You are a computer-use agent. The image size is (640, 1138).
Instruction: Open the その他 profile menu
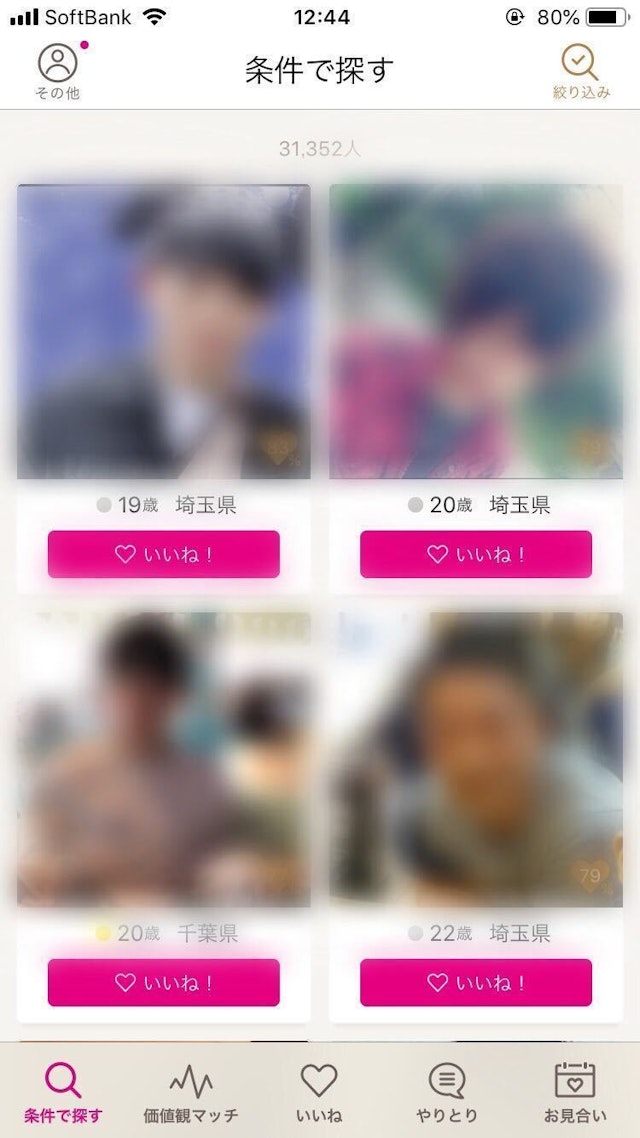click(58, 70)
